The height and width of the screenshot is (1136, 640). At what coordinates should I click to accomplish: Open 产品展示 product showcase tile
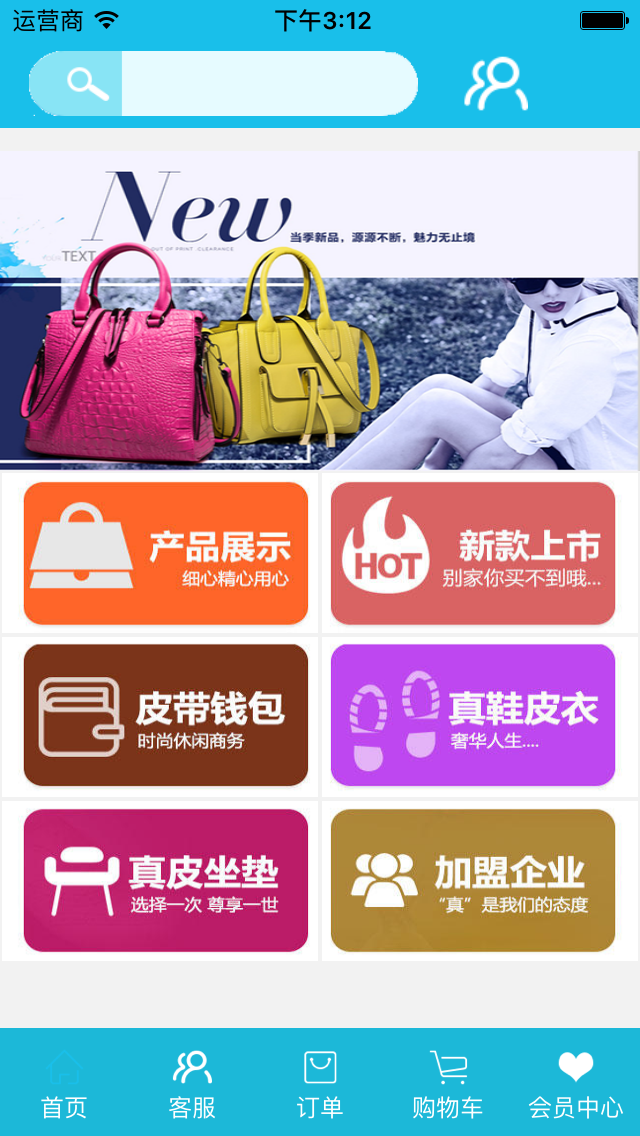166,553
